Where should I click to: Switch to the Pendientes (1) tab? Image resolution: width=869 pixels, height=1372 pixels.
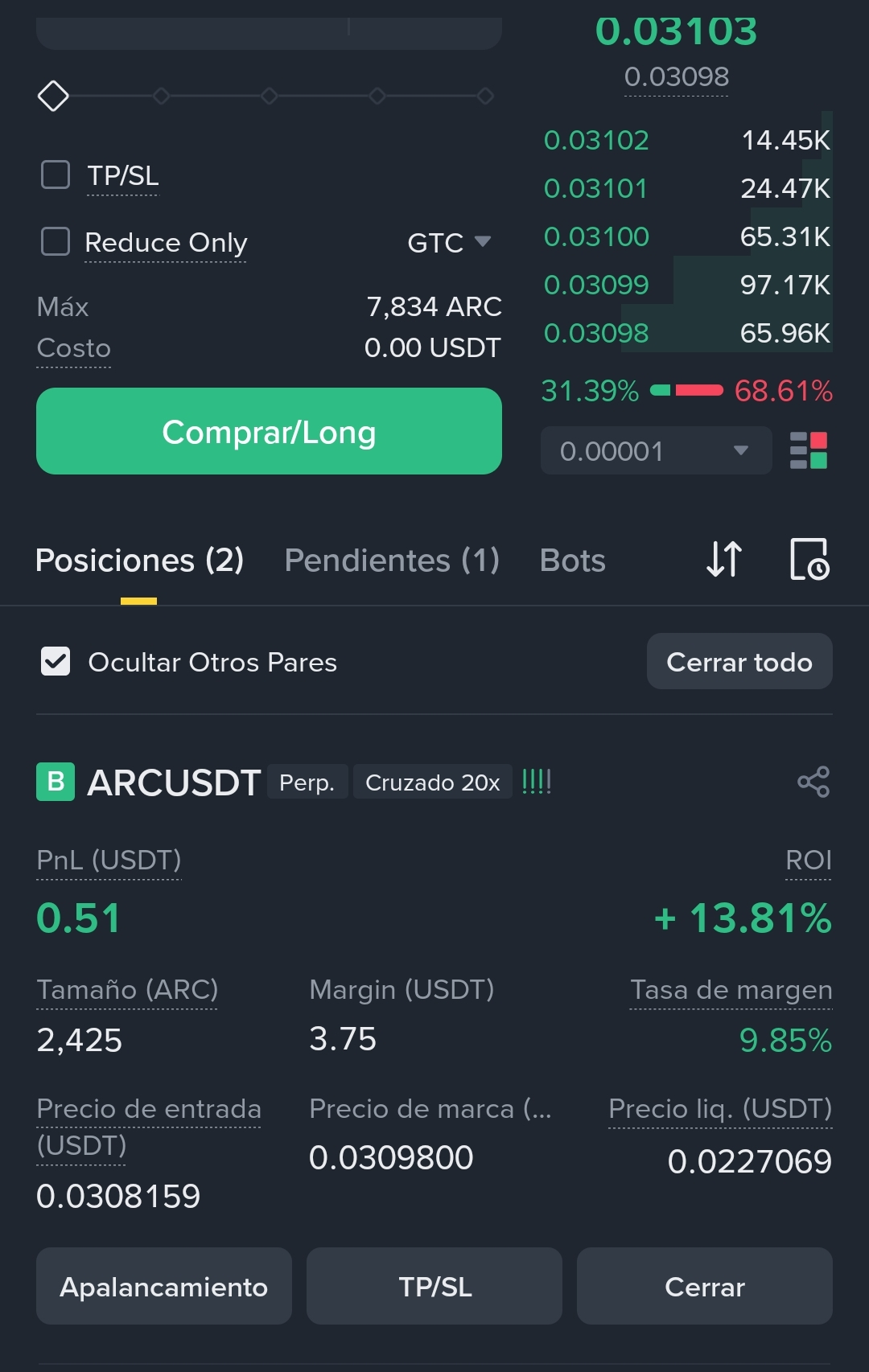pyautogui.click(x=392, y=561)
